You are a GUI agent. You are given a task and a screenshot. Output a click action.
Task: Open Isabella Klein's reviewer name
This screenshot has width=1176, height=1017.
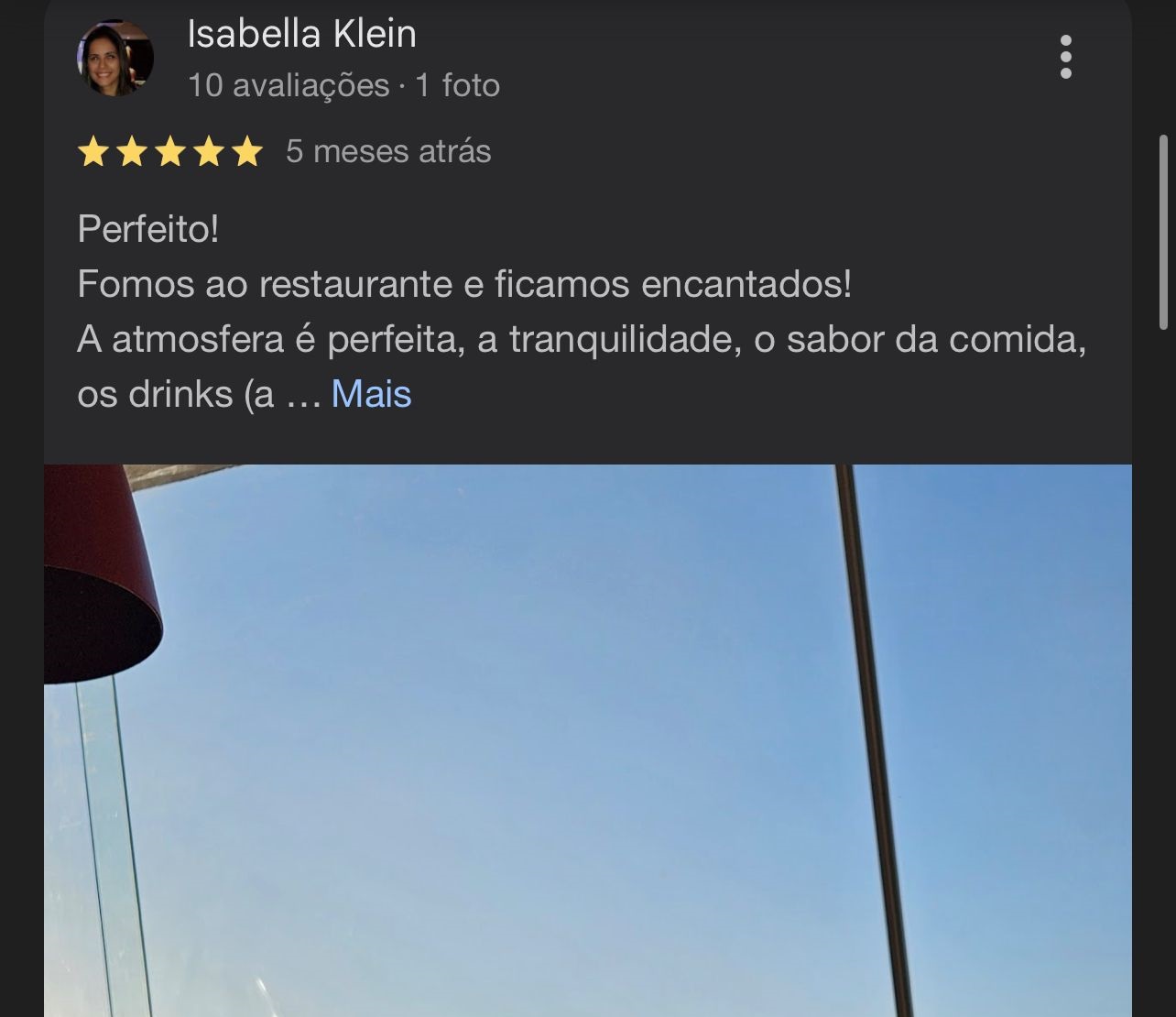(x=301, y=35)
